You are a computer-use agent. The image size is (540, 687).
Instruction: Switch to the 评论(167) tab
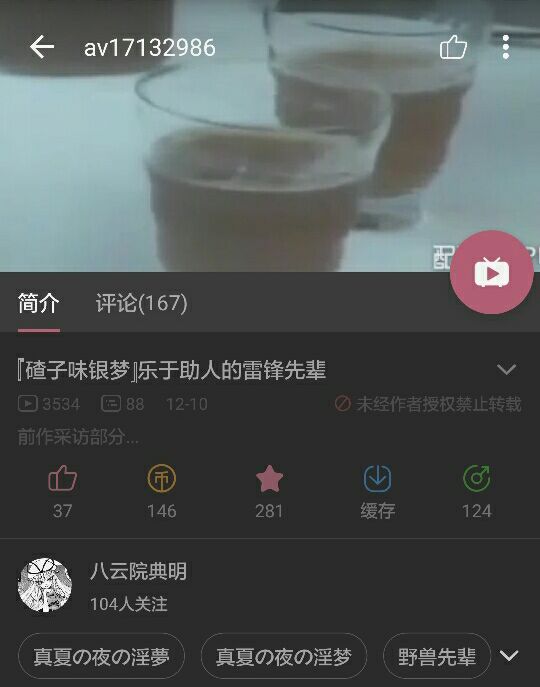142,303
